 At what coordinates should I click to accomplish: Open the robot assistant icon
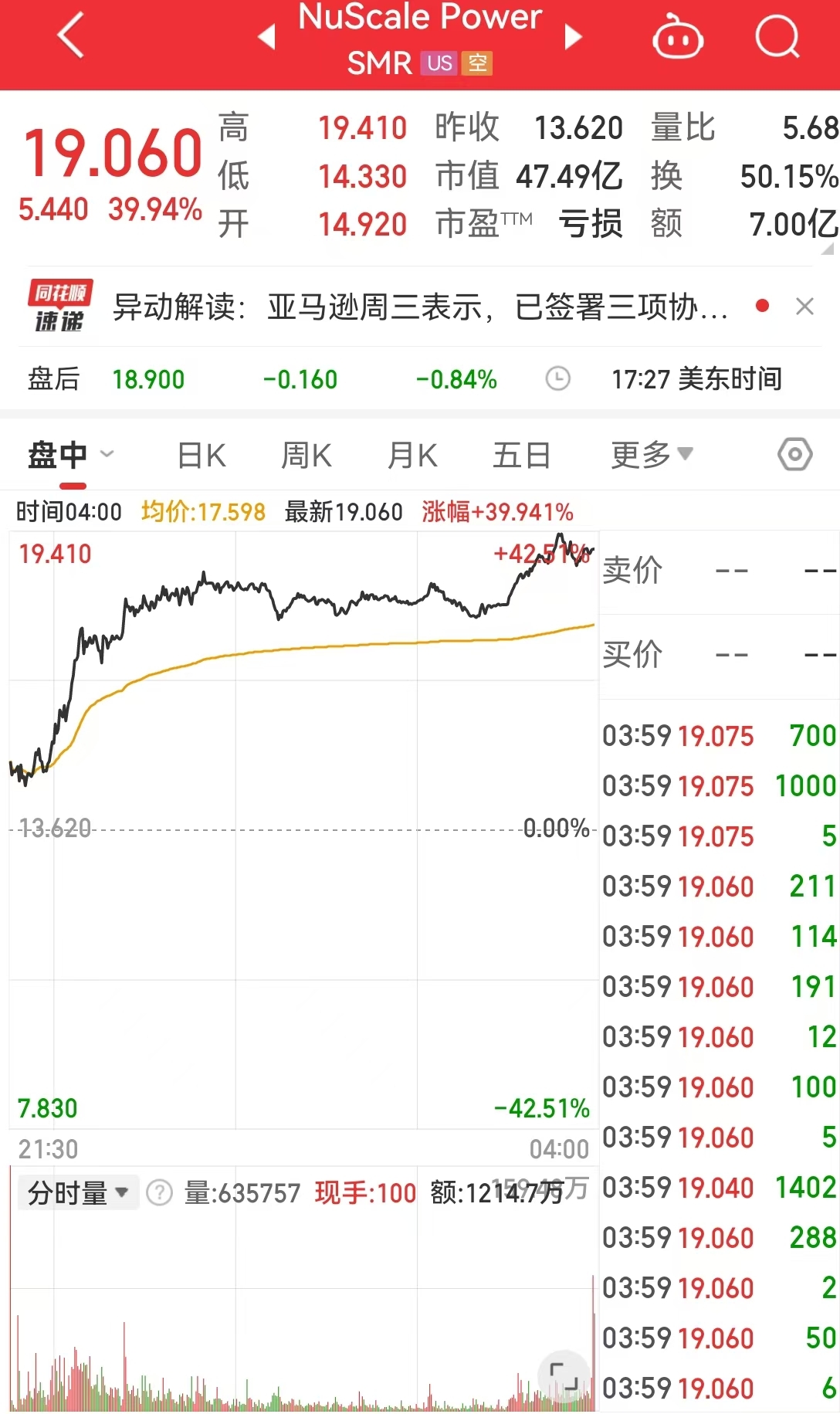[x=678, y=36]
